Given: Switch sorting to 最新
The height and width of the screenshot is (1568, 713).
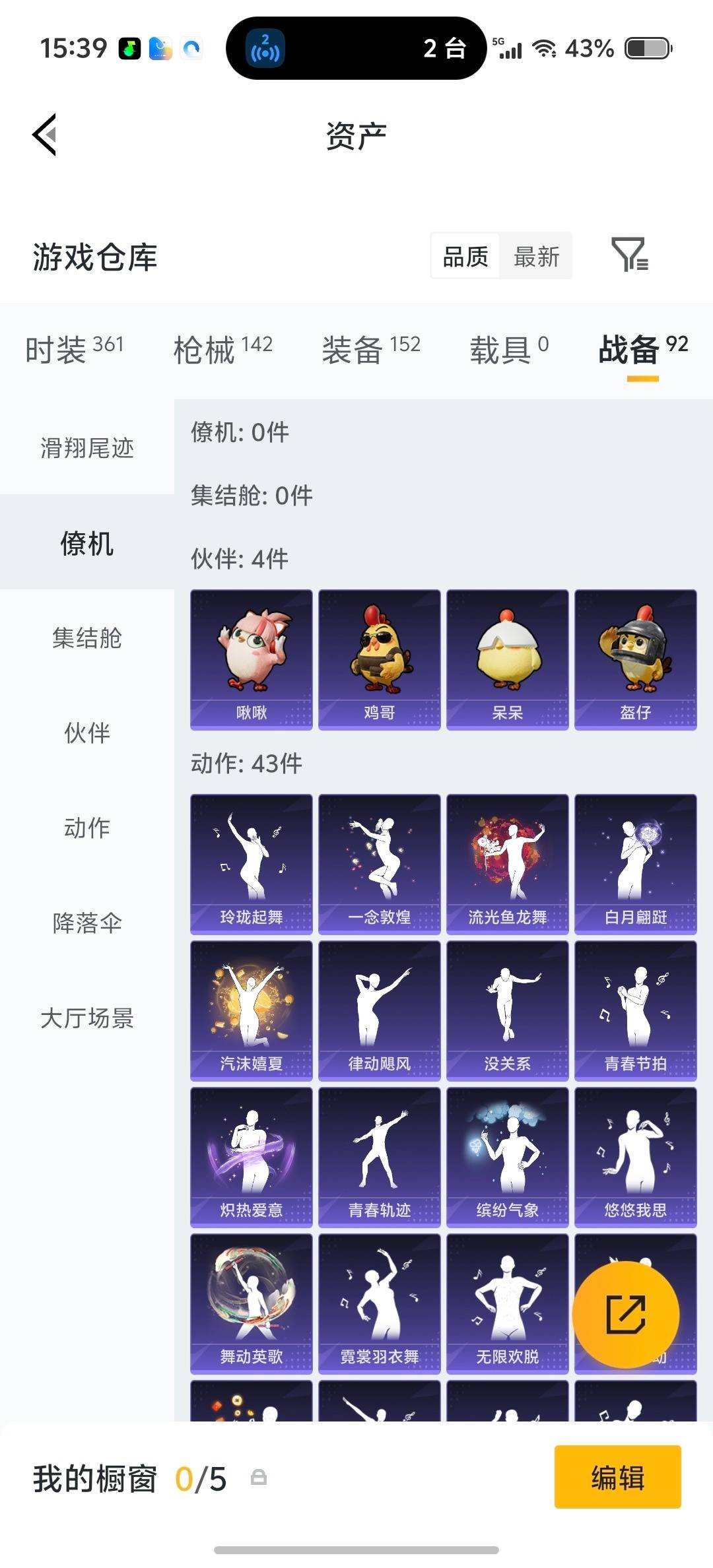Looking at the screenshot, I should [x=537, y=257].
